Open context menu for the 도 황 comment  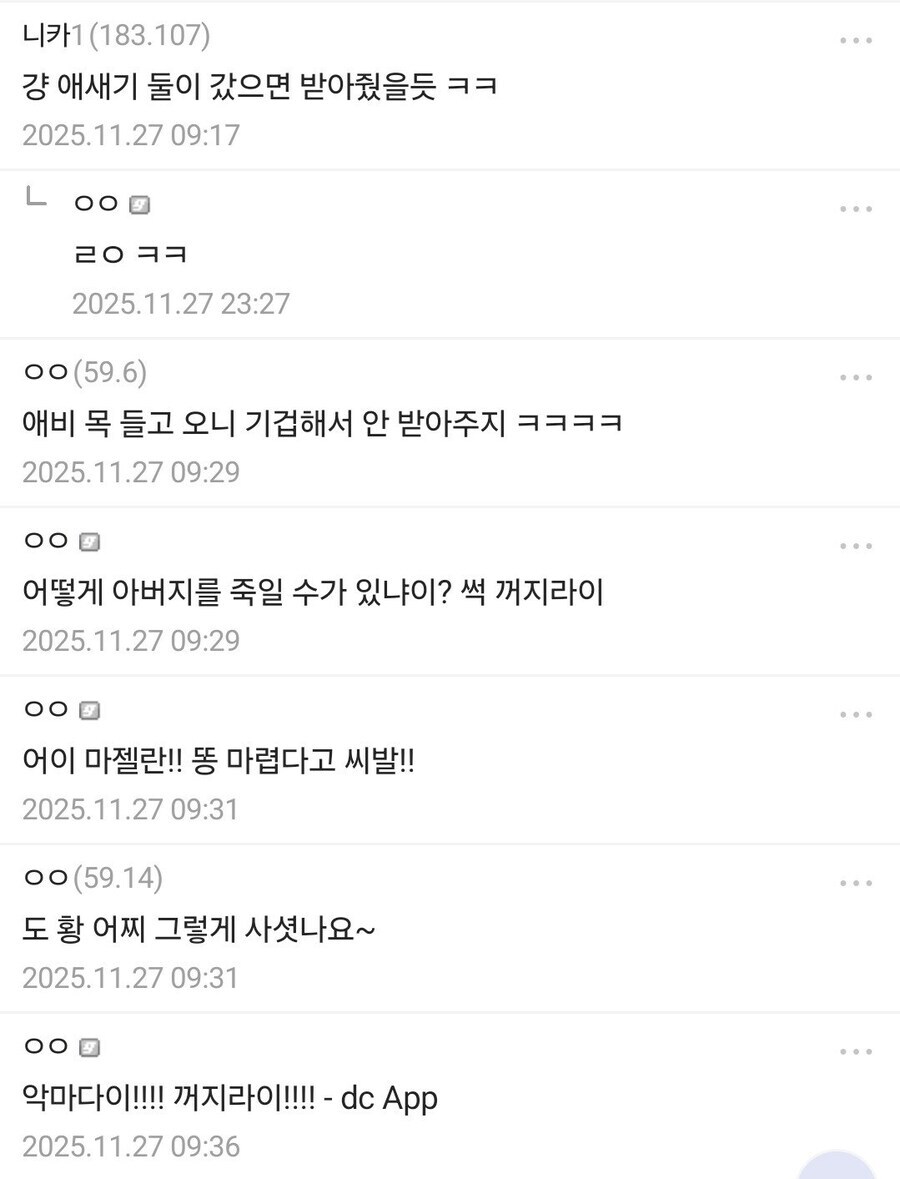tap(856, 882)
